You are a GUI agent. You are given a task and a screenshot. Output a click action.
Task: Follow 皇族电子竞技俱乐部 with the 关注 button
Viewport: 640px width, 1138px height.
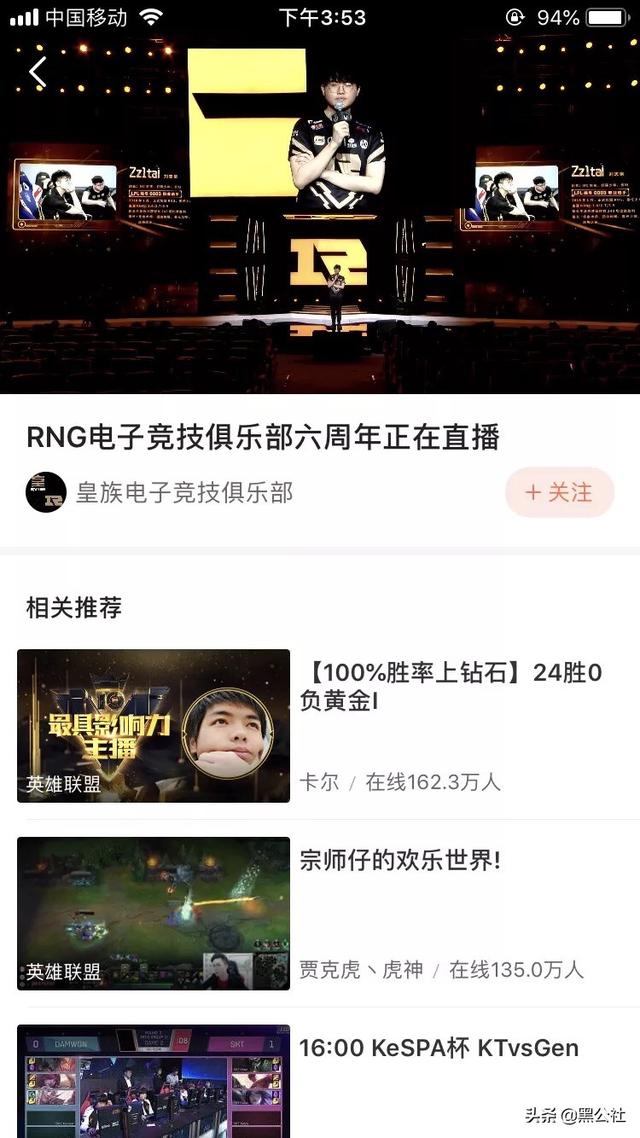coord(559,492)
